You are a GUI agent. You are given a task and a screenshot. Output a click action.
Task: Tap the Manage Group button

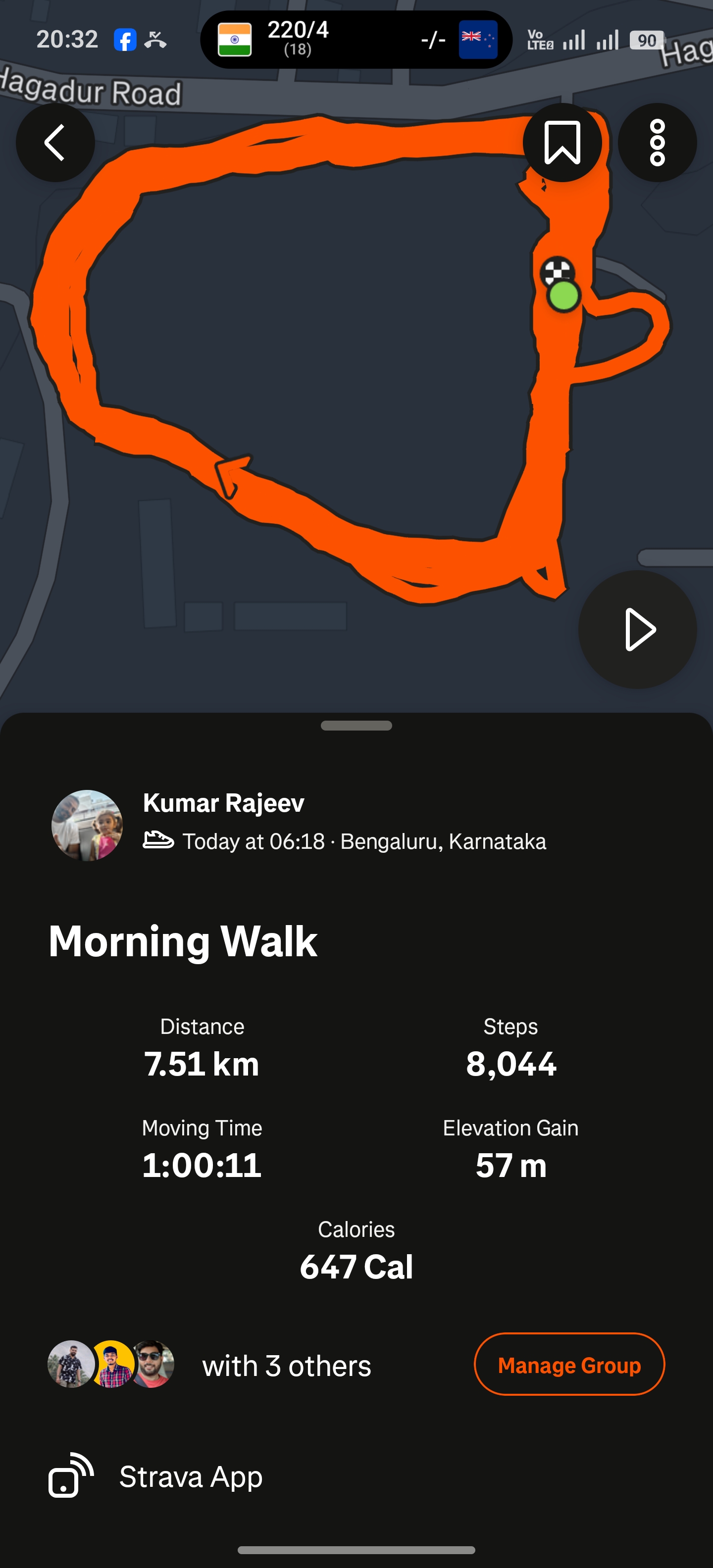click(x=569, y=1364)
